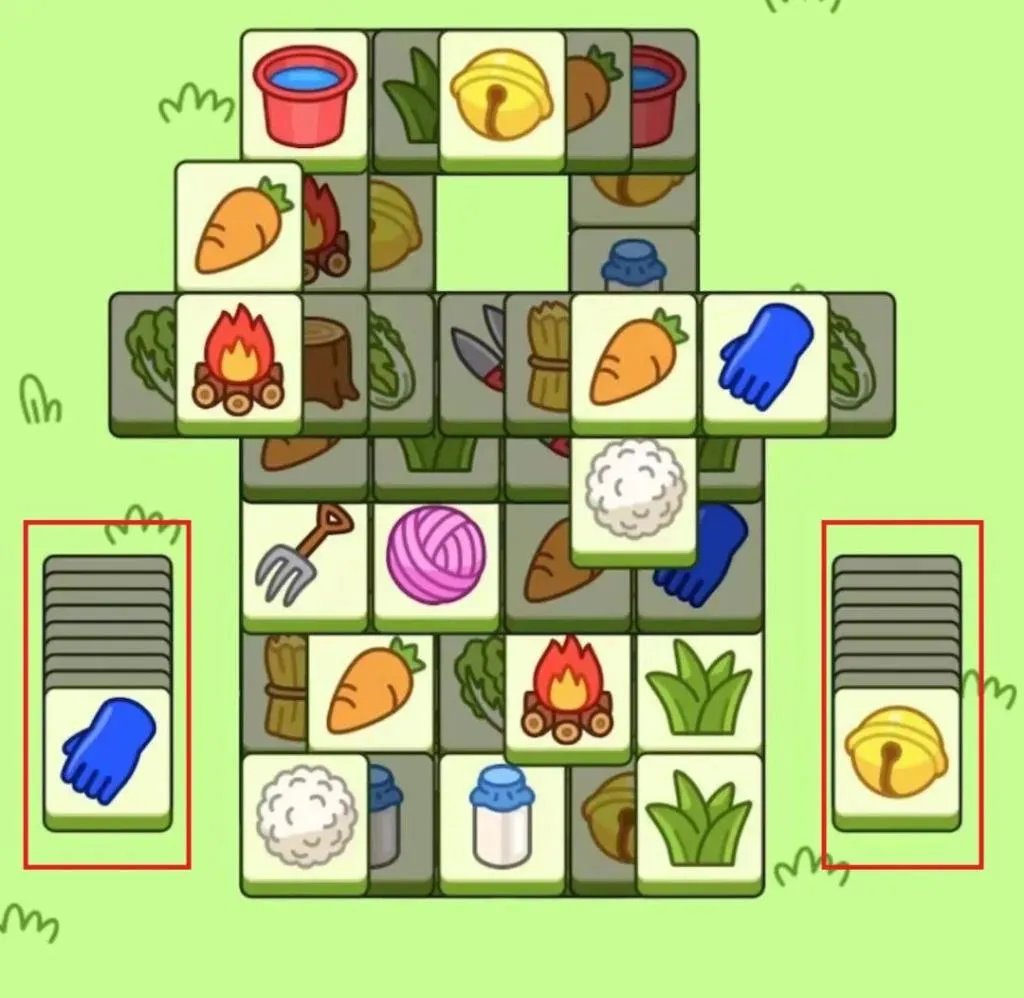1024x998 pixels.
Task: Pick the grass tile next to the campfire
Action: coord(700,688)
